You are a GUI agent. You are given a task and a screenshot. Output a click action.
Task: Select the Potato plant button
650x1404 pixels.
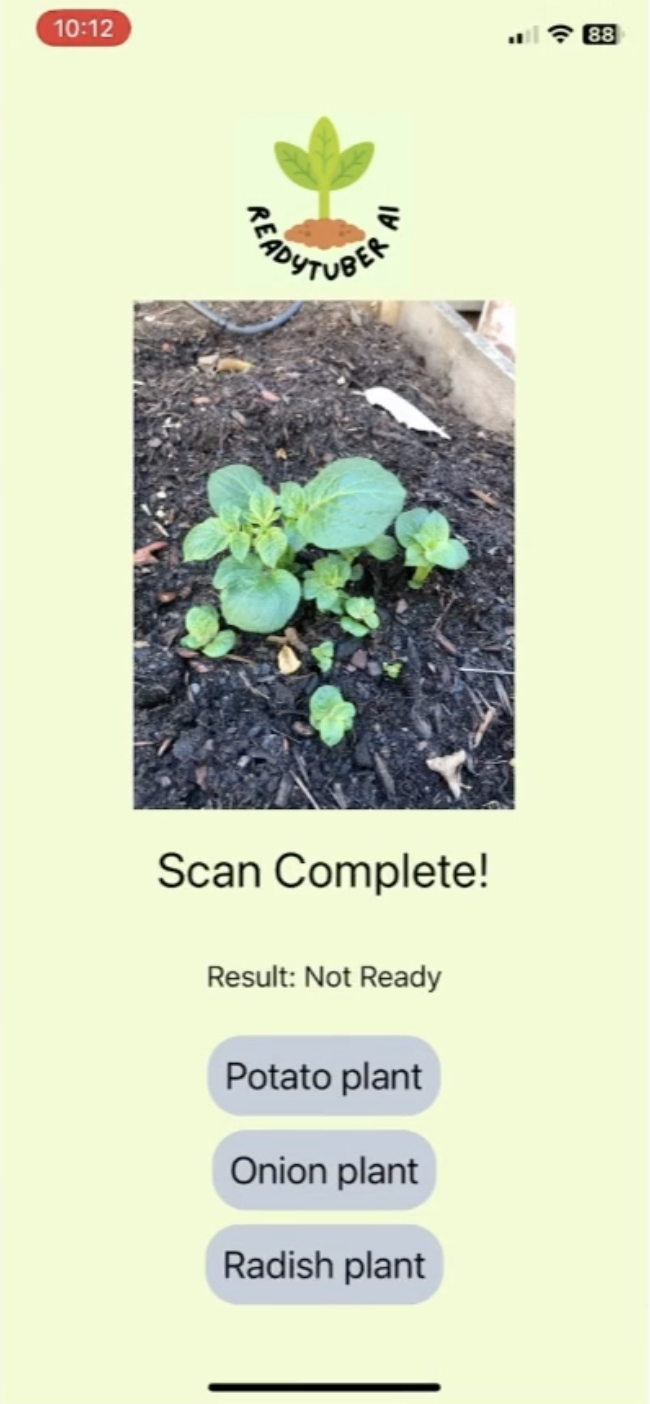(x=324, y=1076)
